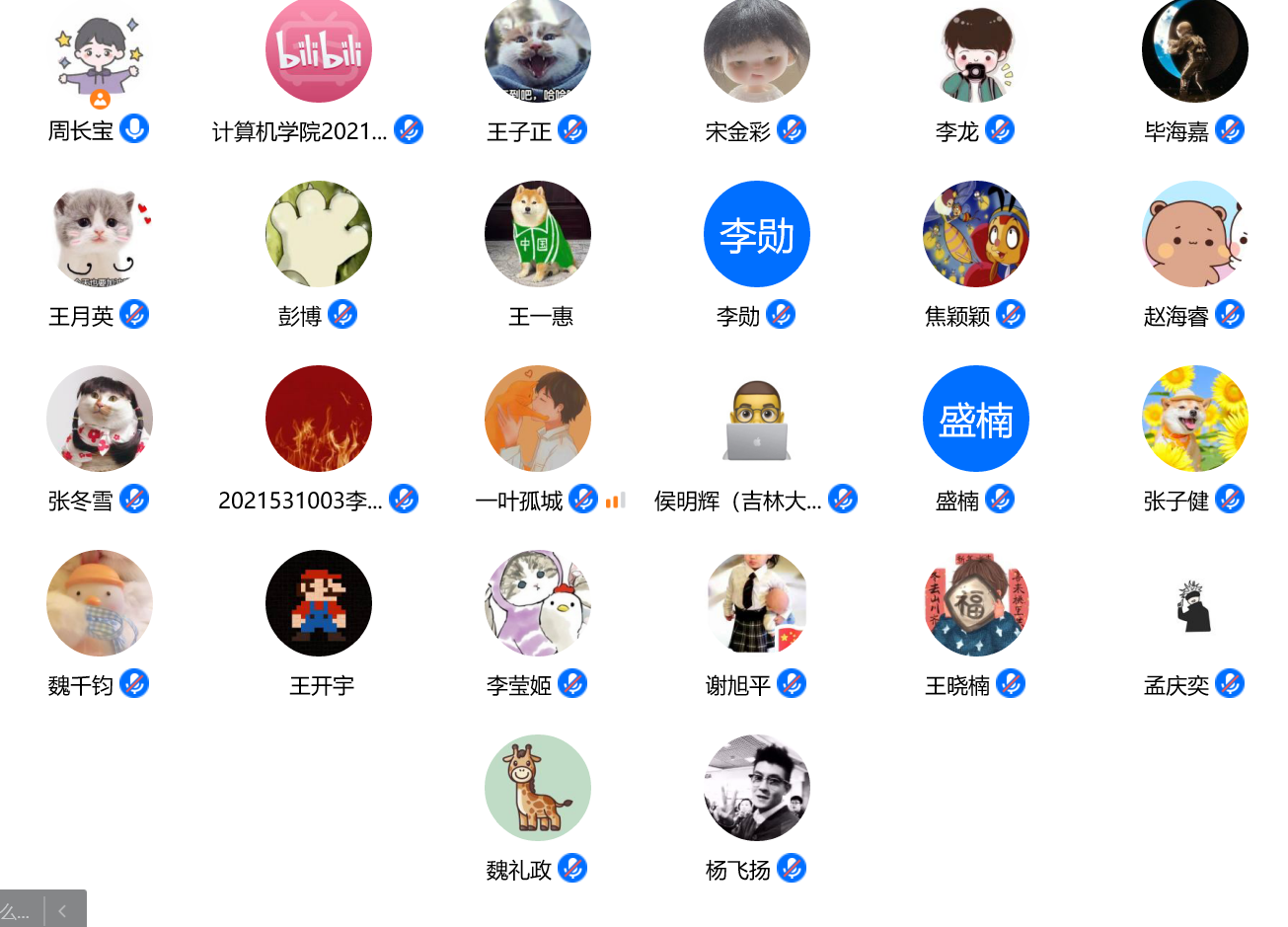Open 宋金彩's participant tile

tap(757, 51)
